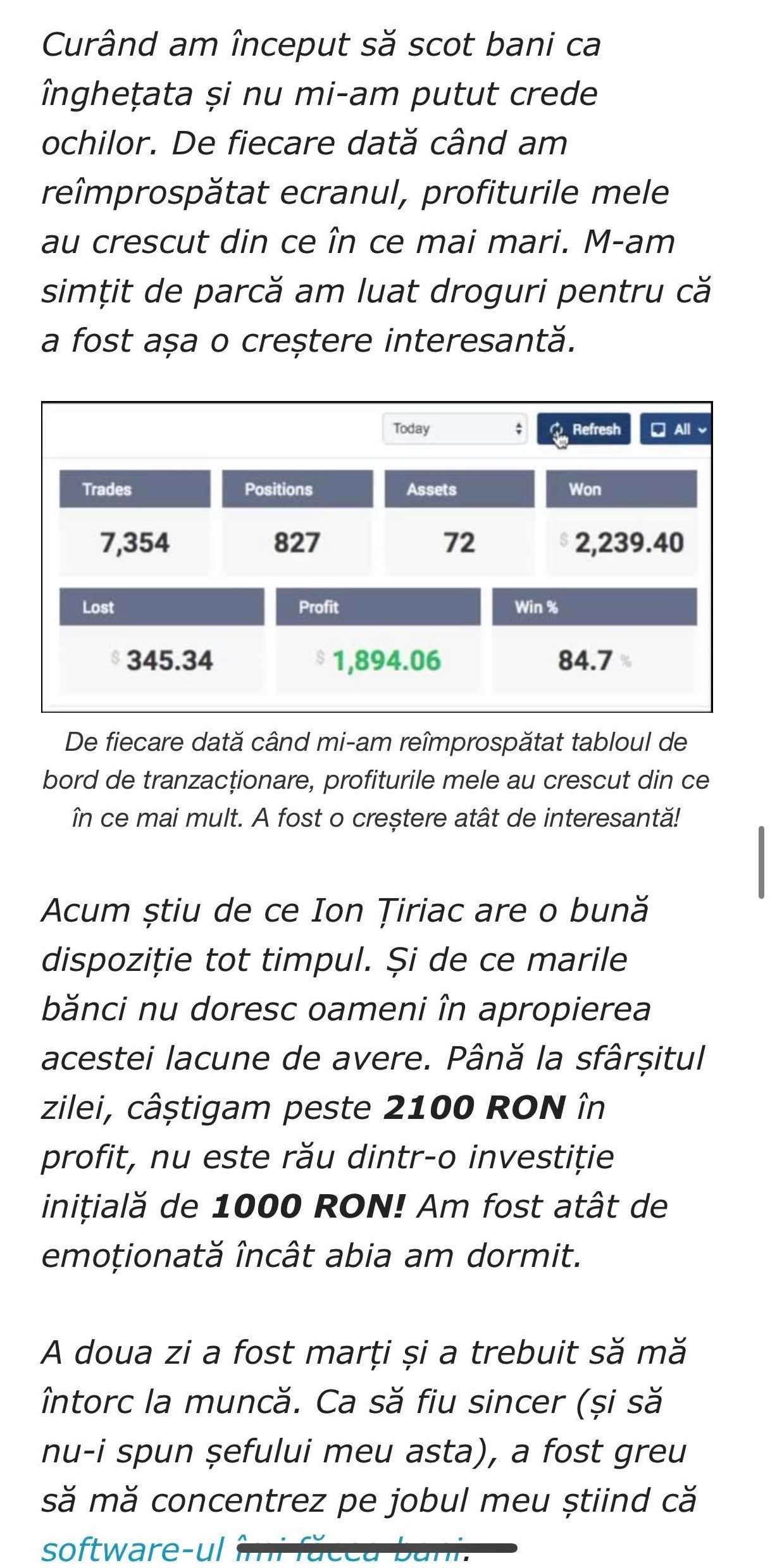
Task: Open the trading dashboard picture in the article
Action: [x=377, y=557]
